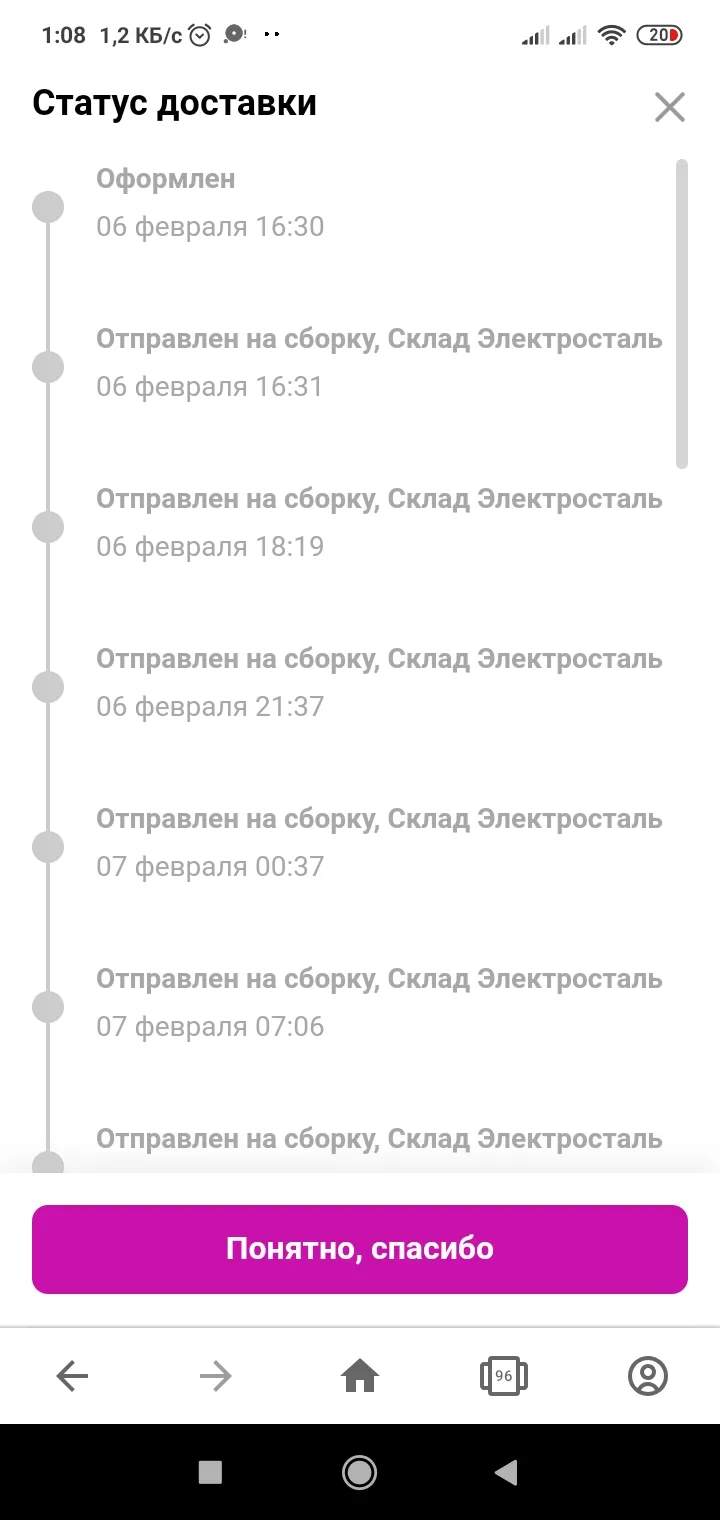Go back in the browser
This screenshot has width=720, height=1520.
(x=72, y=1377)
